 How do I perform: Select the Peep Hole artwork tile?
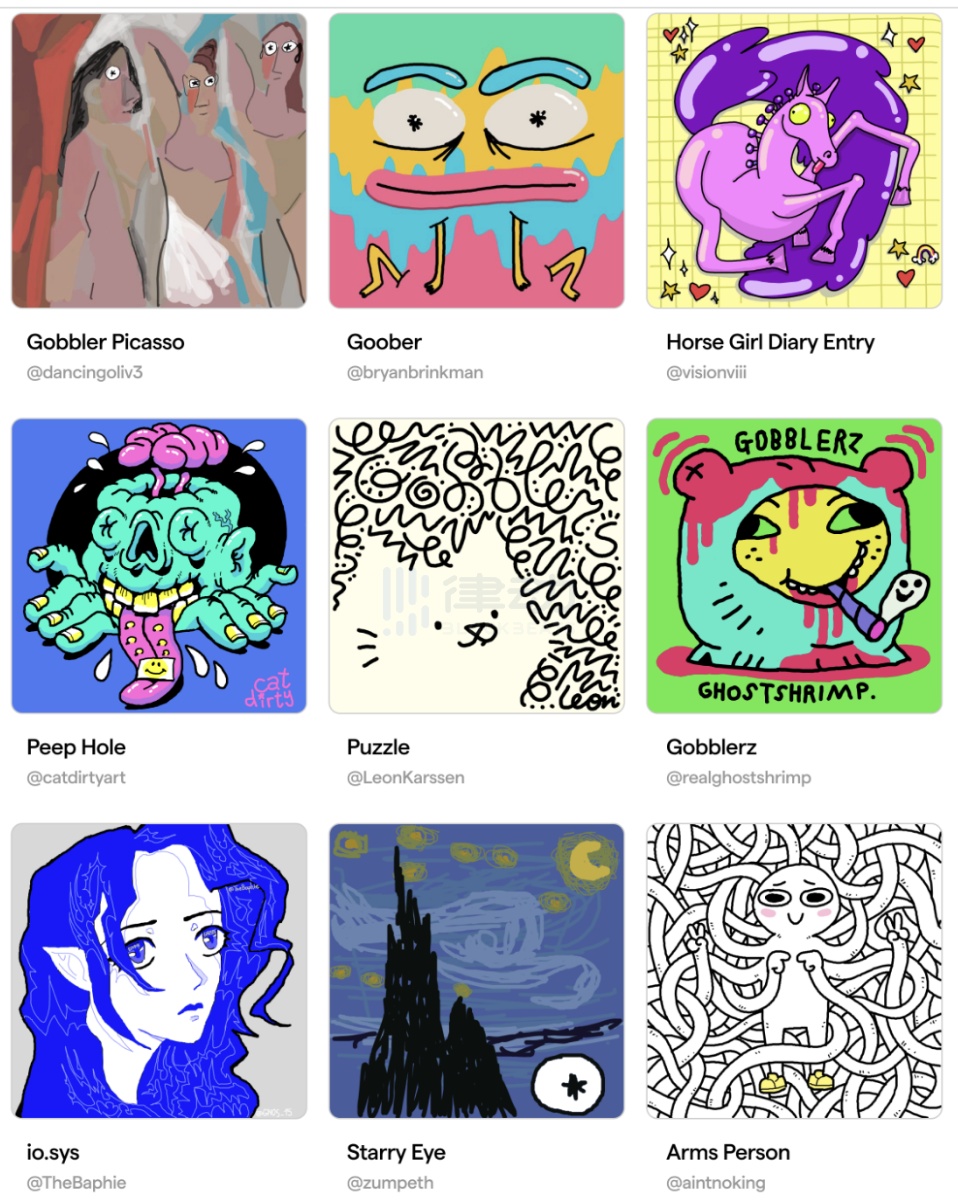[159, 566]
